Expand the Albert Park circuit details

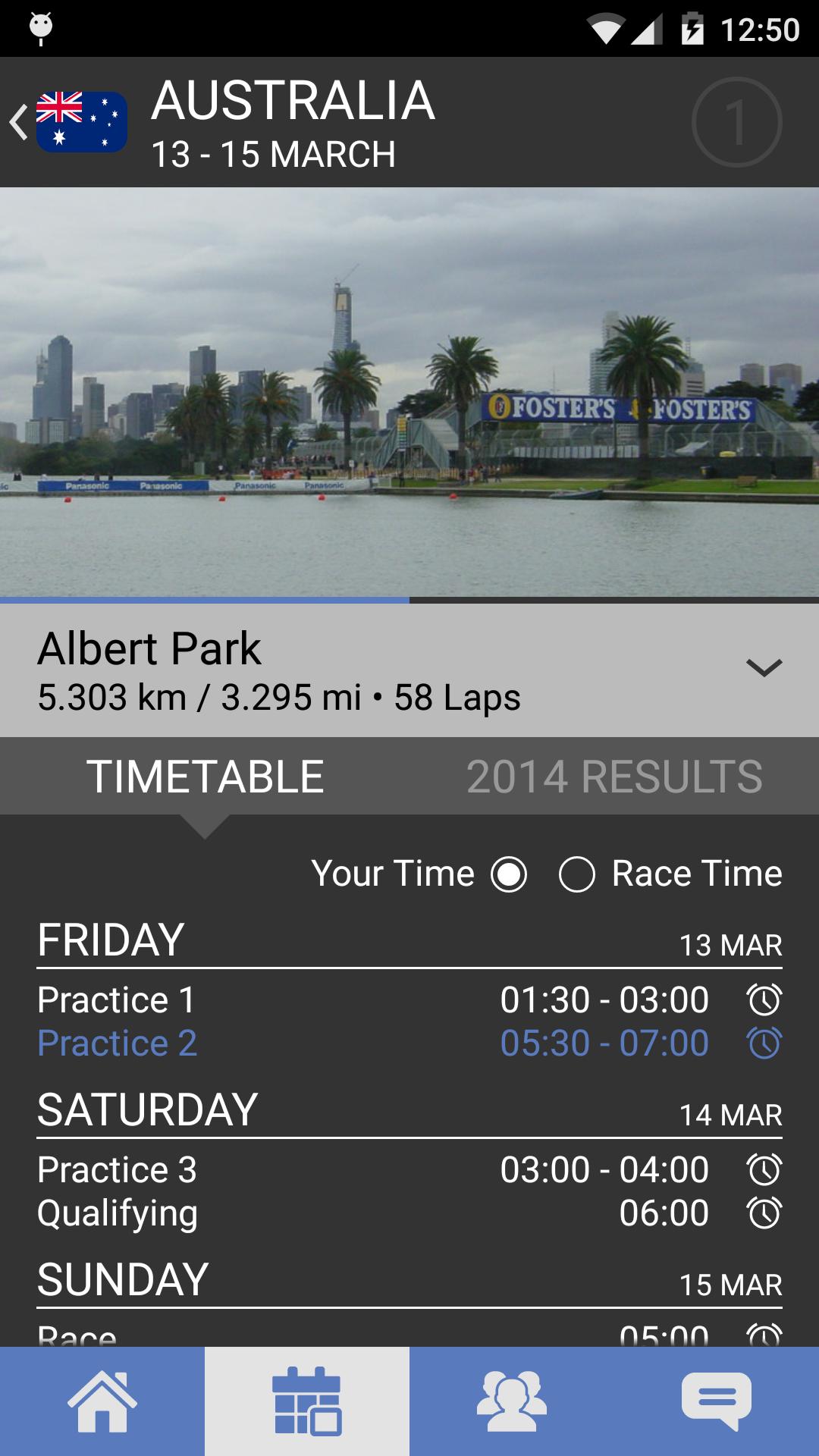tap(763, 668)
